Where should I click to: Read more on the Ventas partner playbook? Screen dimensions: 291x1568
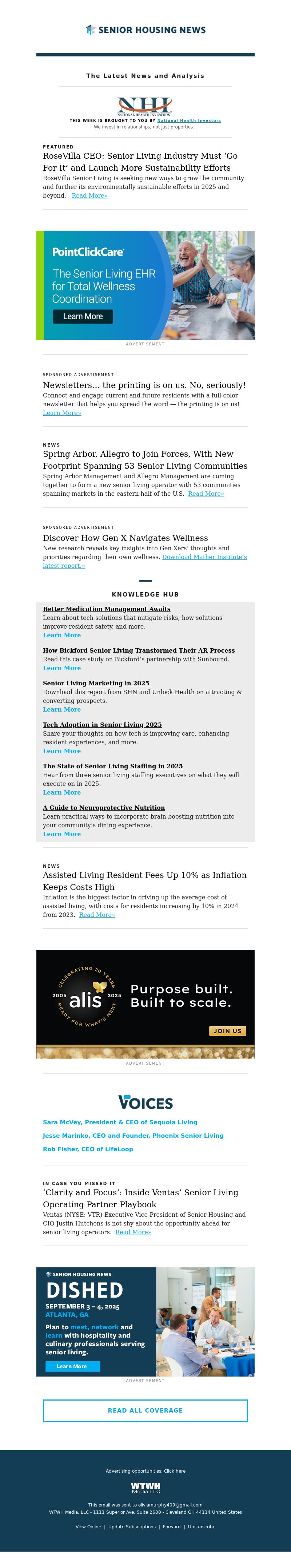(133, 1232)
